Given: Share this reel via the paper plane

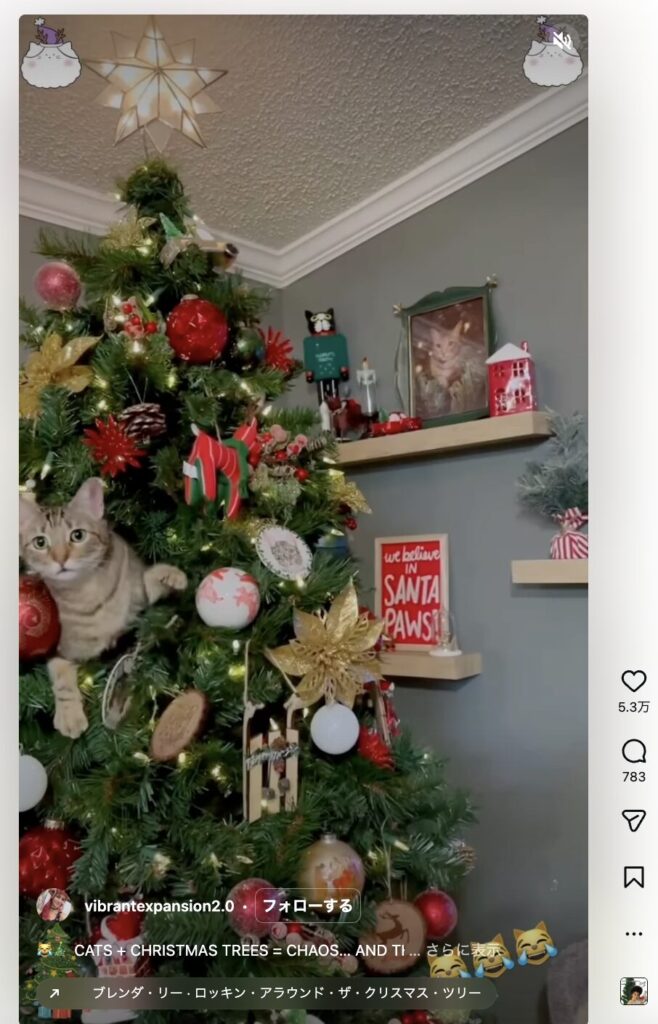Looking at the screenshot, I should [x=633, y=820].
